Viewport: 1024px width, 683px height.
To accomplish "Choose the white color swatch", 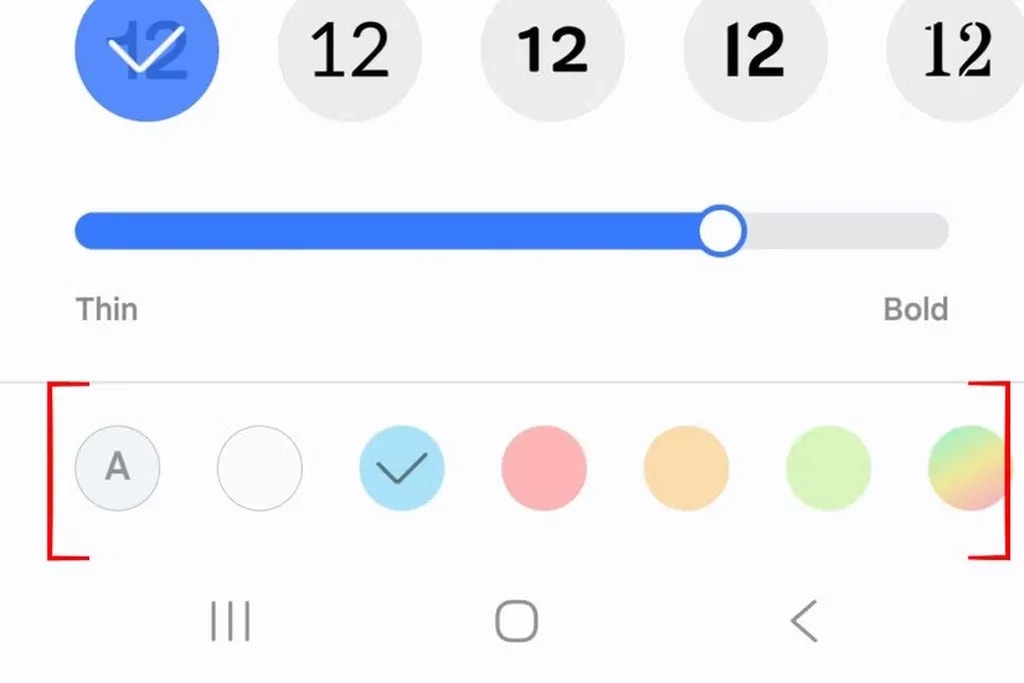I will [x=260, y=467].
